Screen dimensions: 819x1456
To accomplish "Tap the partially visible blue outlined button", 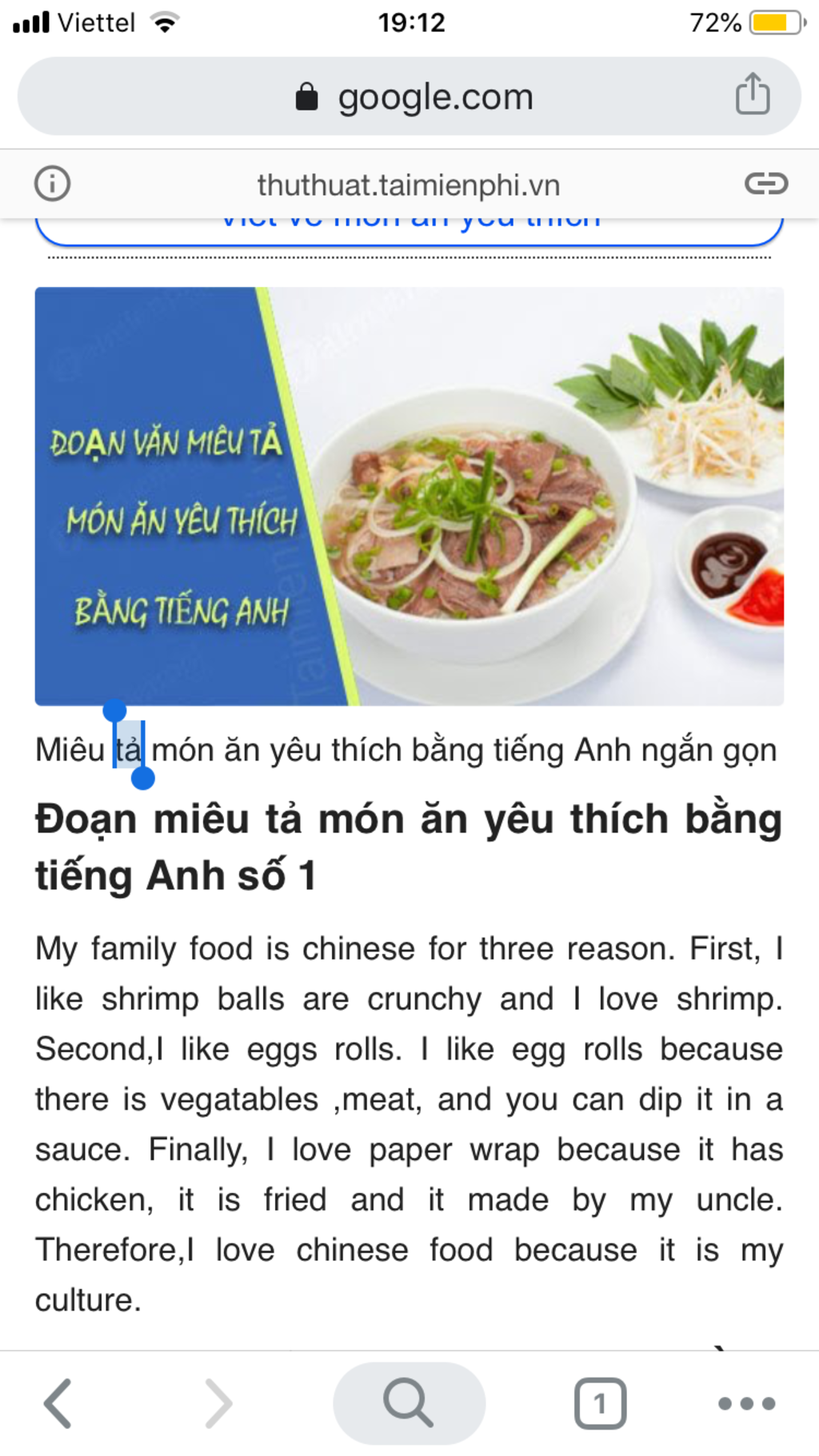I will point(409,229).
